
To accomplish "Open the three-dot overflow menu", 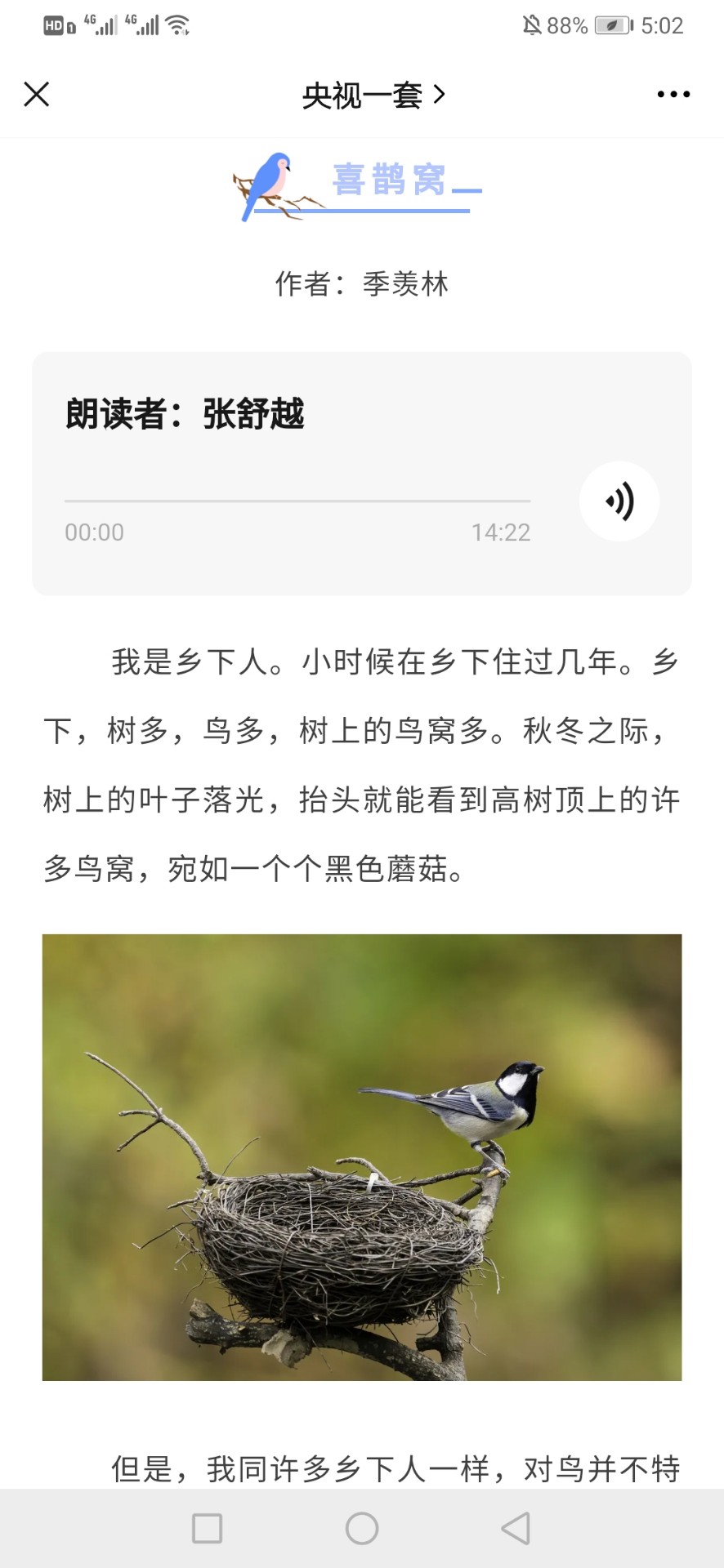I will coord(673,94).
